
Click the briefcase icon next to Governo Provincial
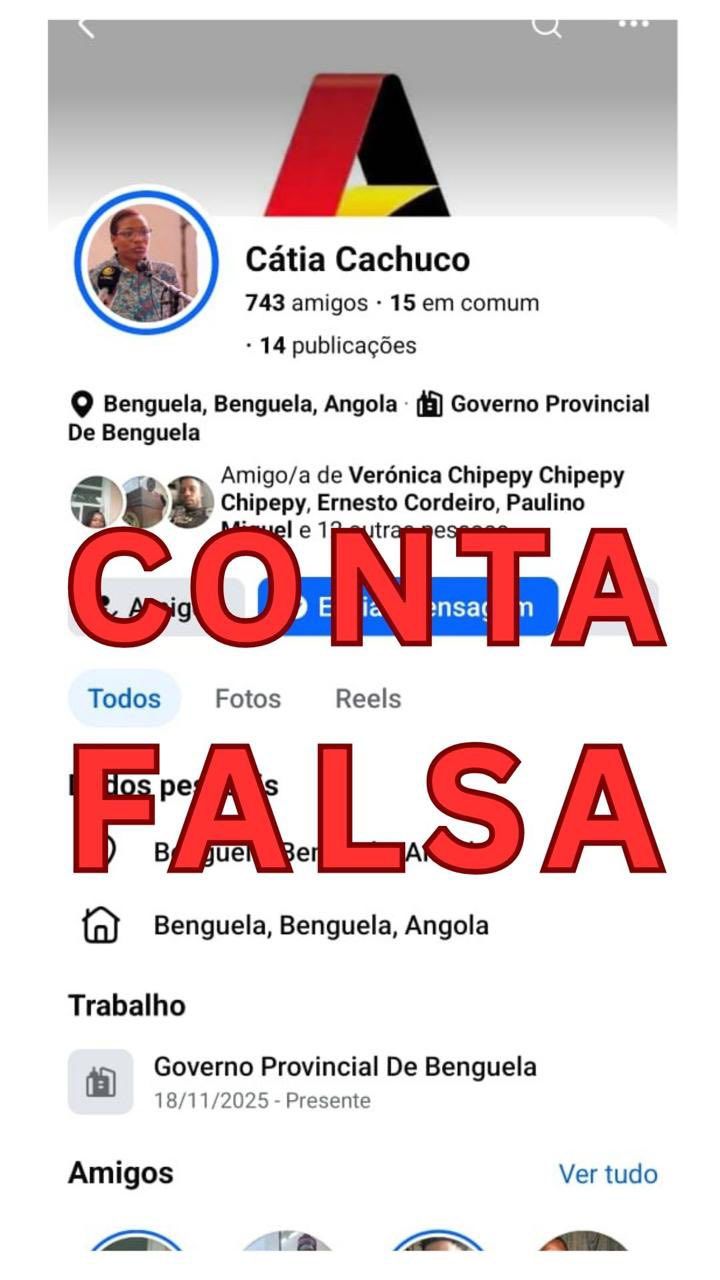pyautogui.click(x=430, y=404)
